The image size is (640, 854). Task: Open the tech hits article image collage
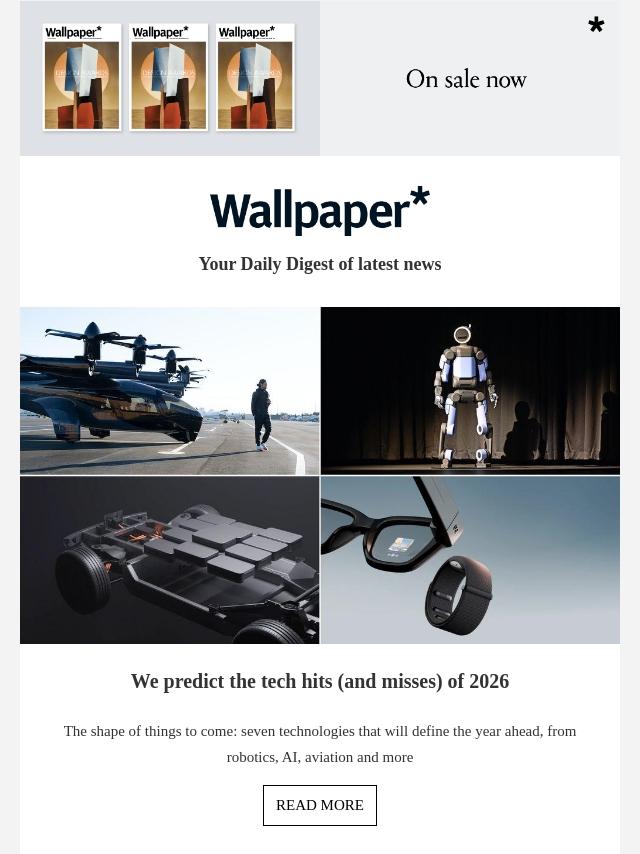tap(320, 475)
